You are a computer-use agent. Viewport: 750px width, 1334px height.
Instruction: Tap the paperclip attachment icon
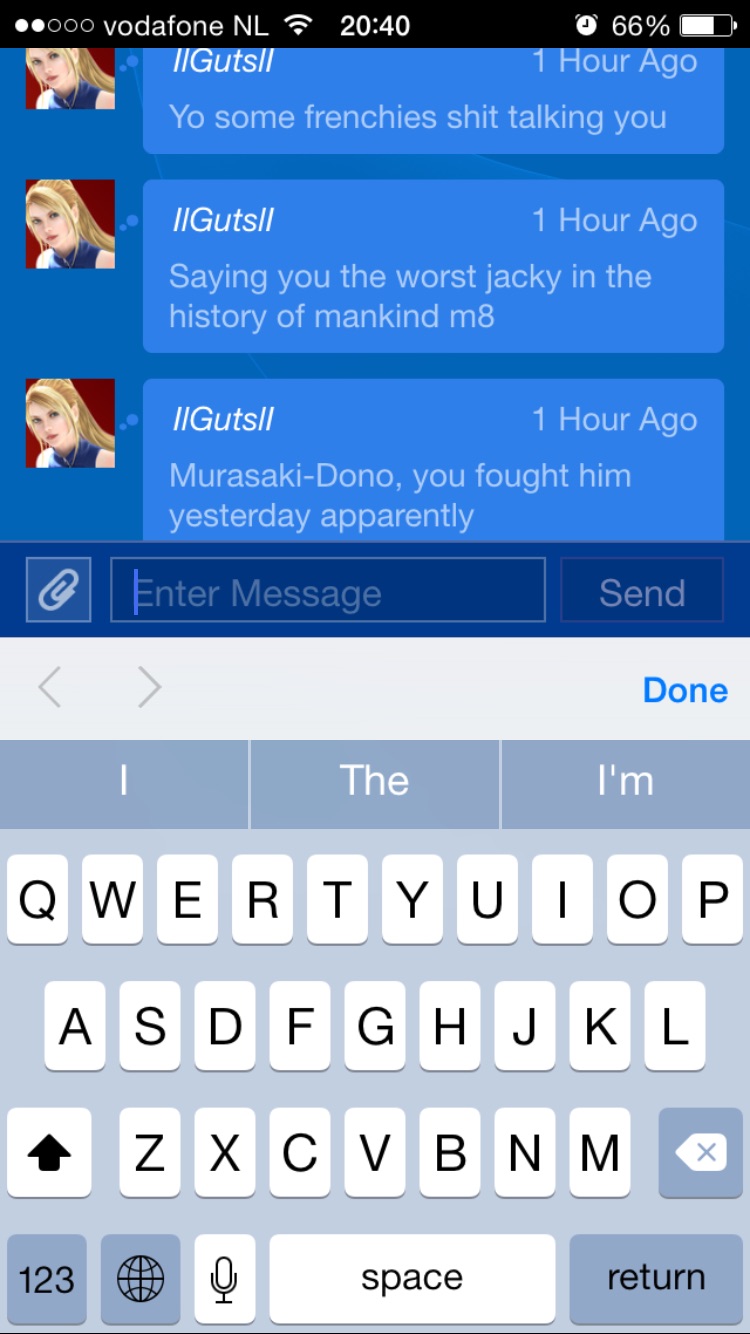click(x=58, y=591)
